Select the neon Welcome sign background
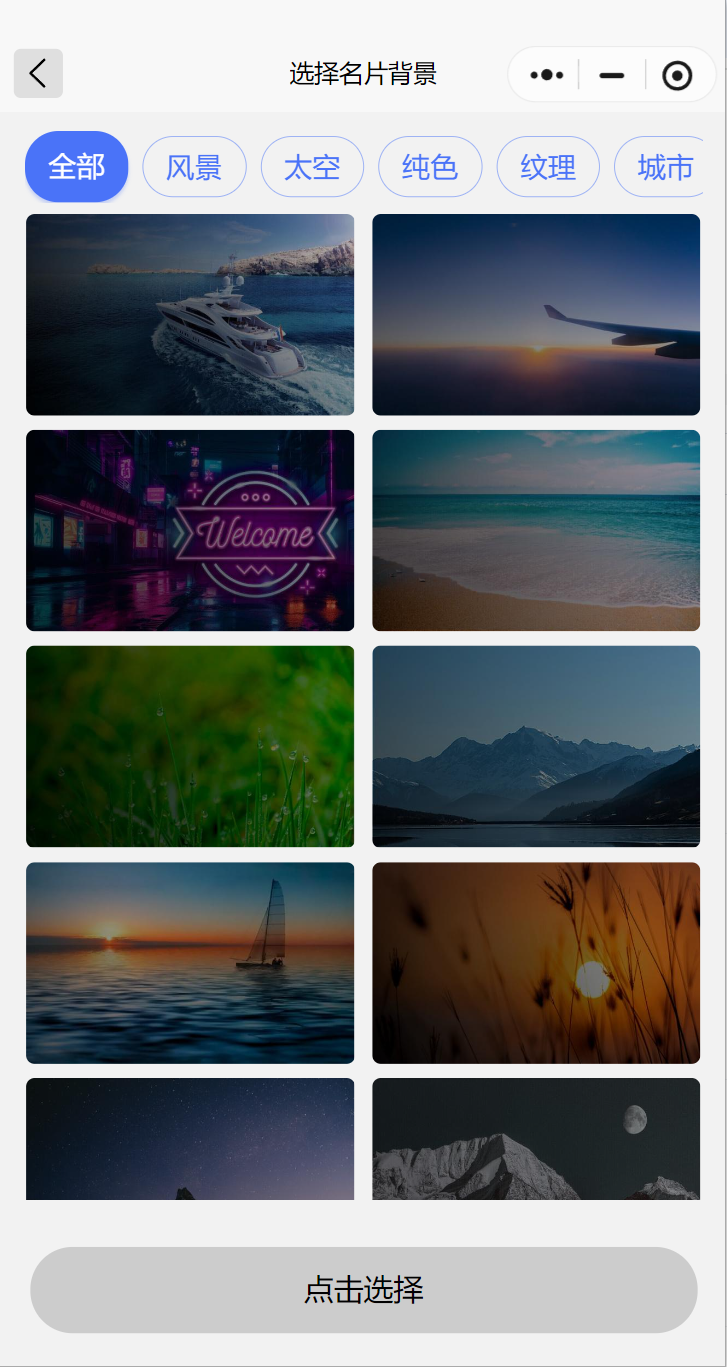 point(190,530)
